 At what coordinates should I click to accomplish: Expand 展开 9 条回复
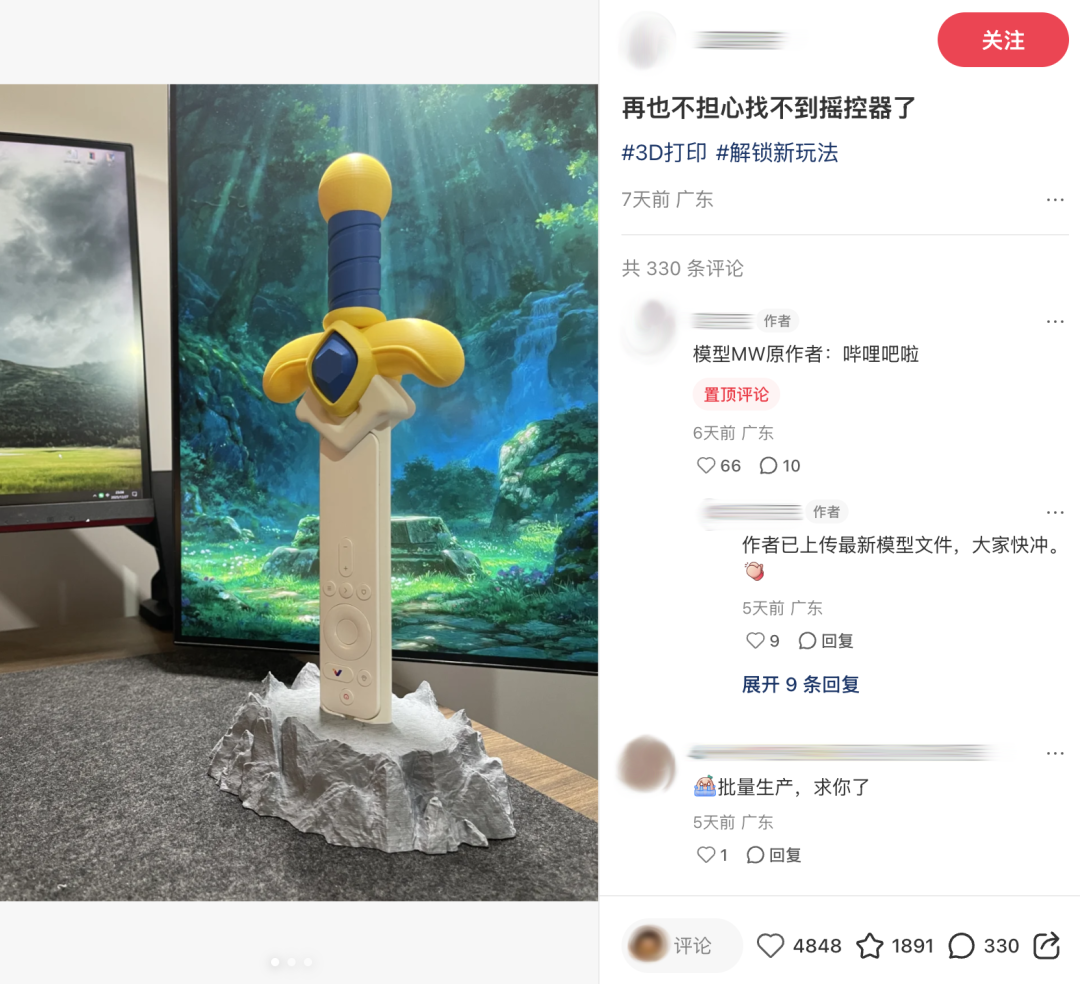800,685
